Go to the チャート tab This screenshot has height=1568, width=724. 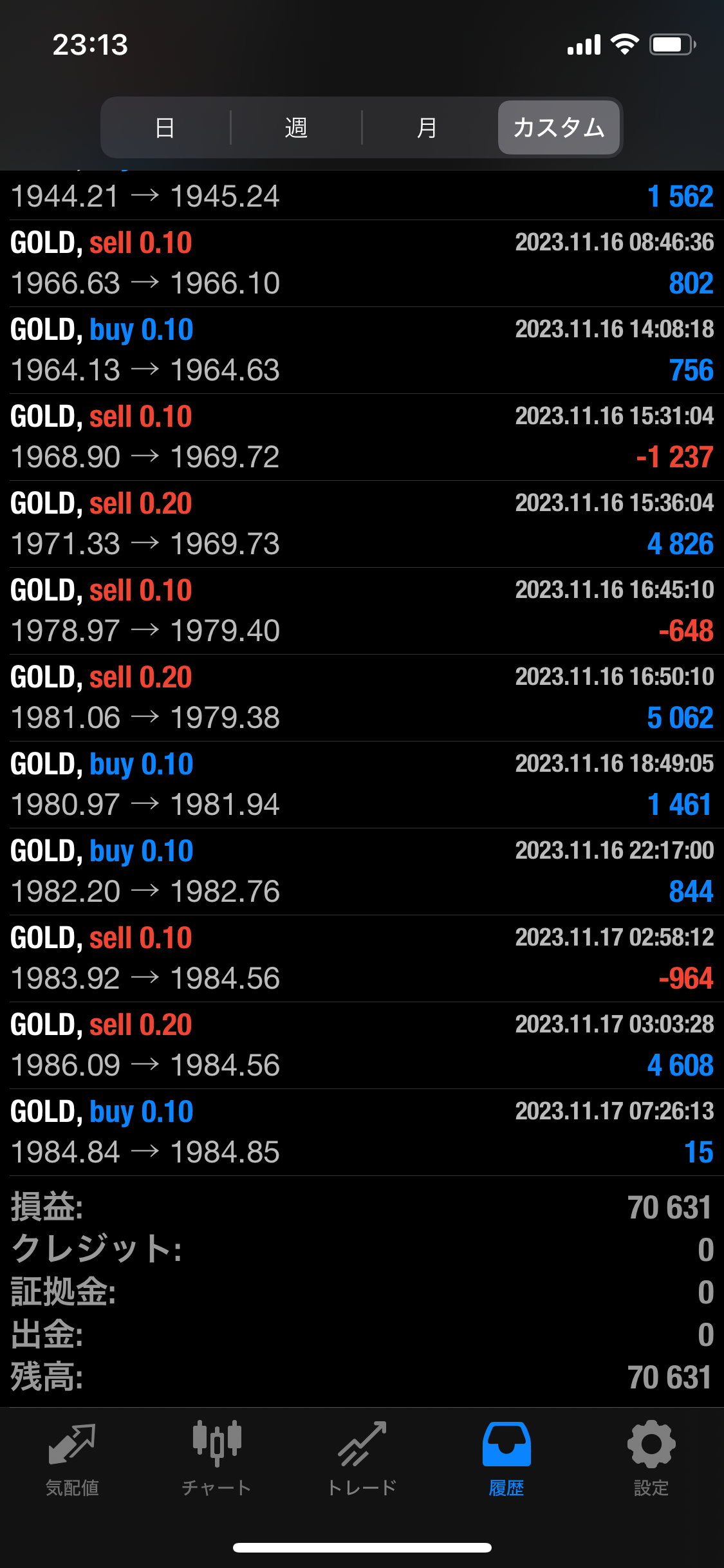[217, 1459]
